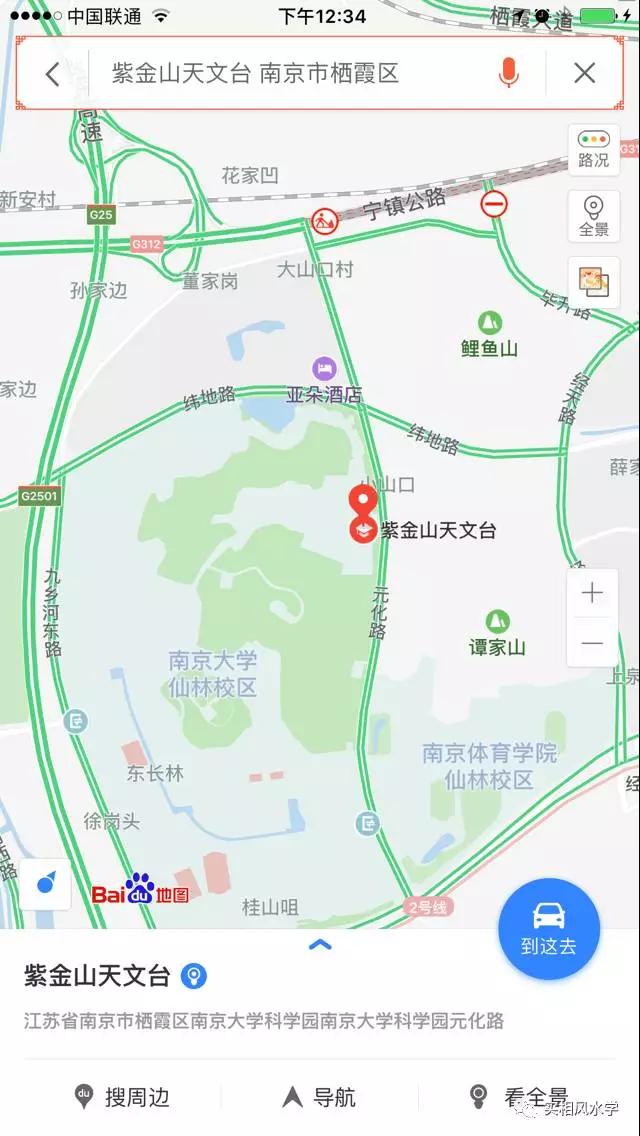Recenter map on my location

point(46,884)
